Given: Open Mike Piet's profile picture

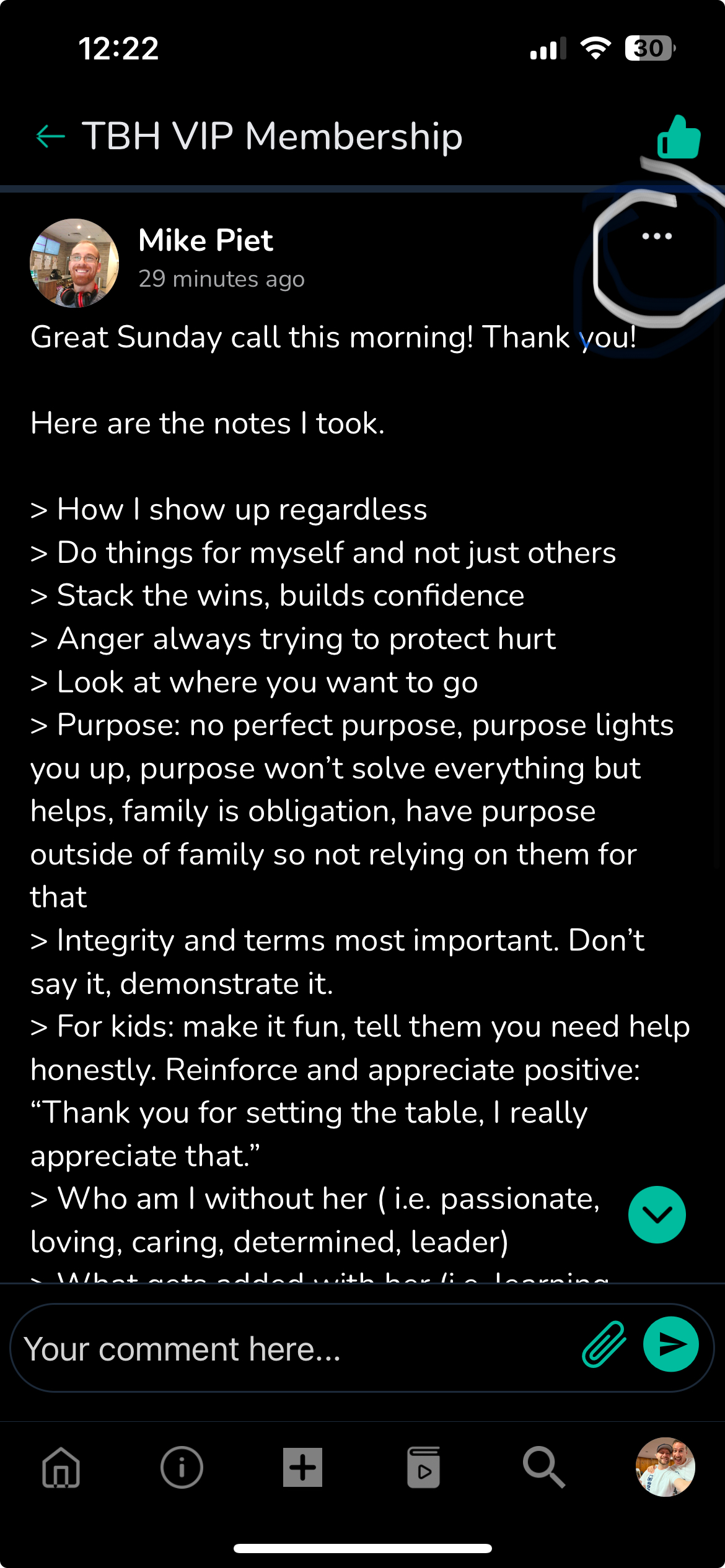Looking at the screenshot, I should (74, 263).
